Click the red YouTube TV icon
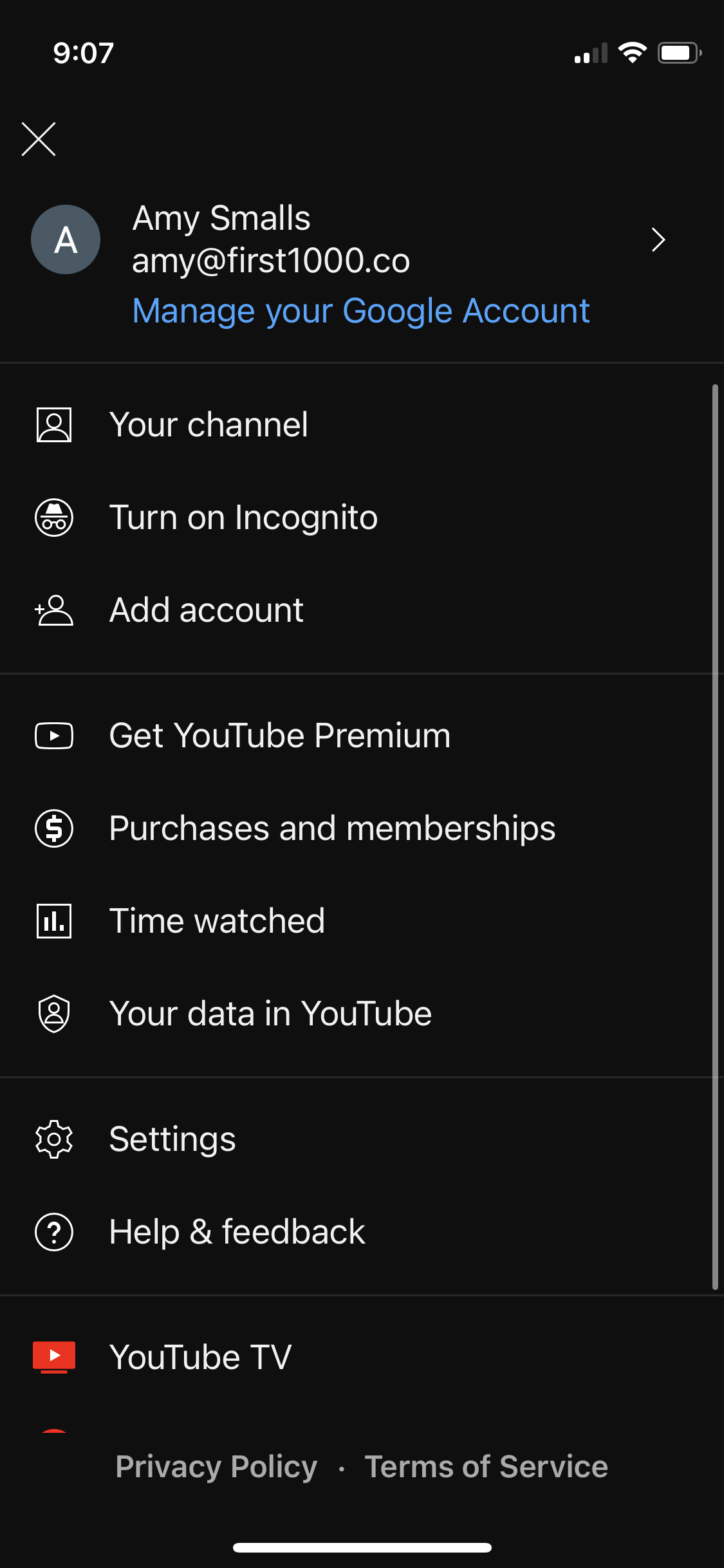Screen dimensions: 724x1568 54,1357
